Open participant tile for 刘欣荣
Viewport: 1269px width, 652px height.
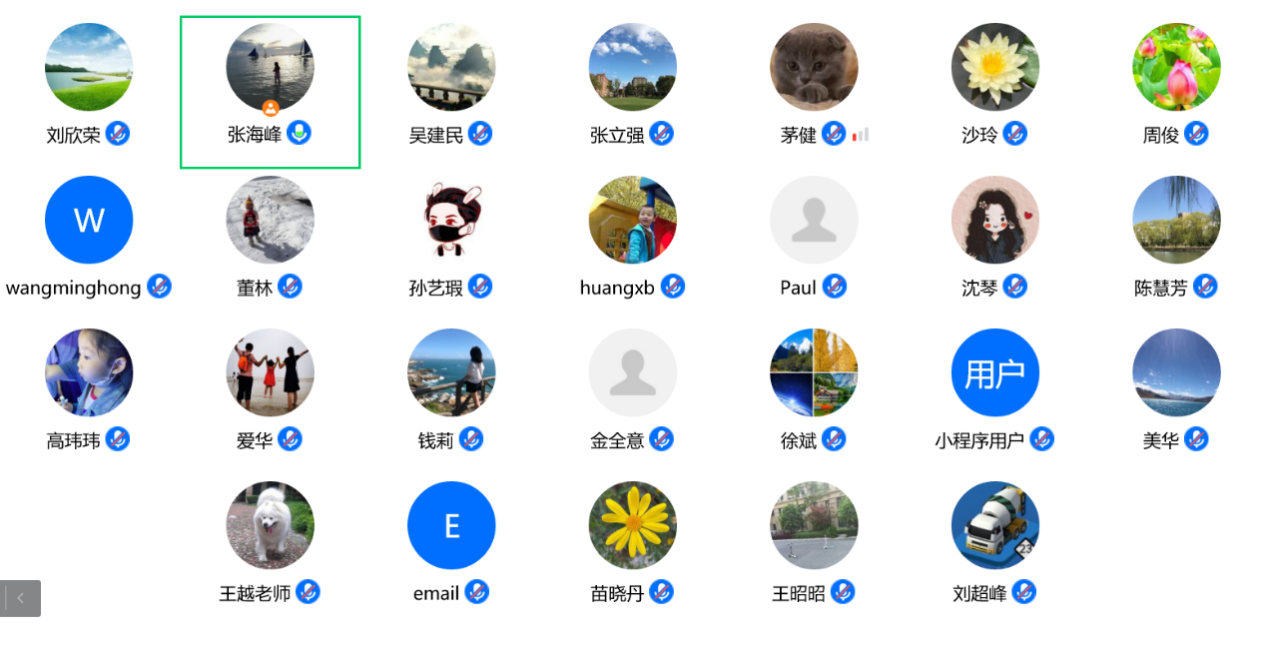(89, 68)
